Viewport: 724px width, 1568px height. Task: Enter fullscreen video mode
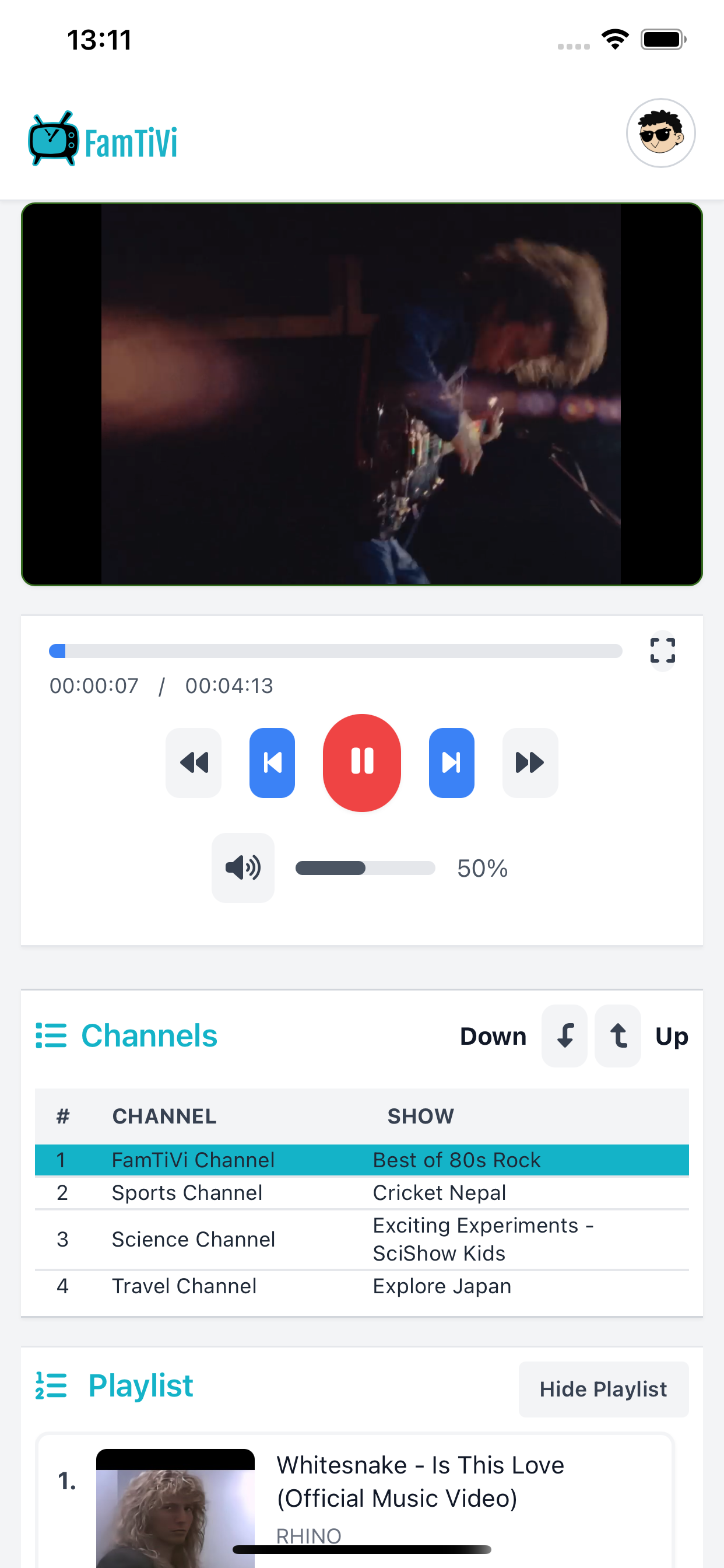[662, 650]
